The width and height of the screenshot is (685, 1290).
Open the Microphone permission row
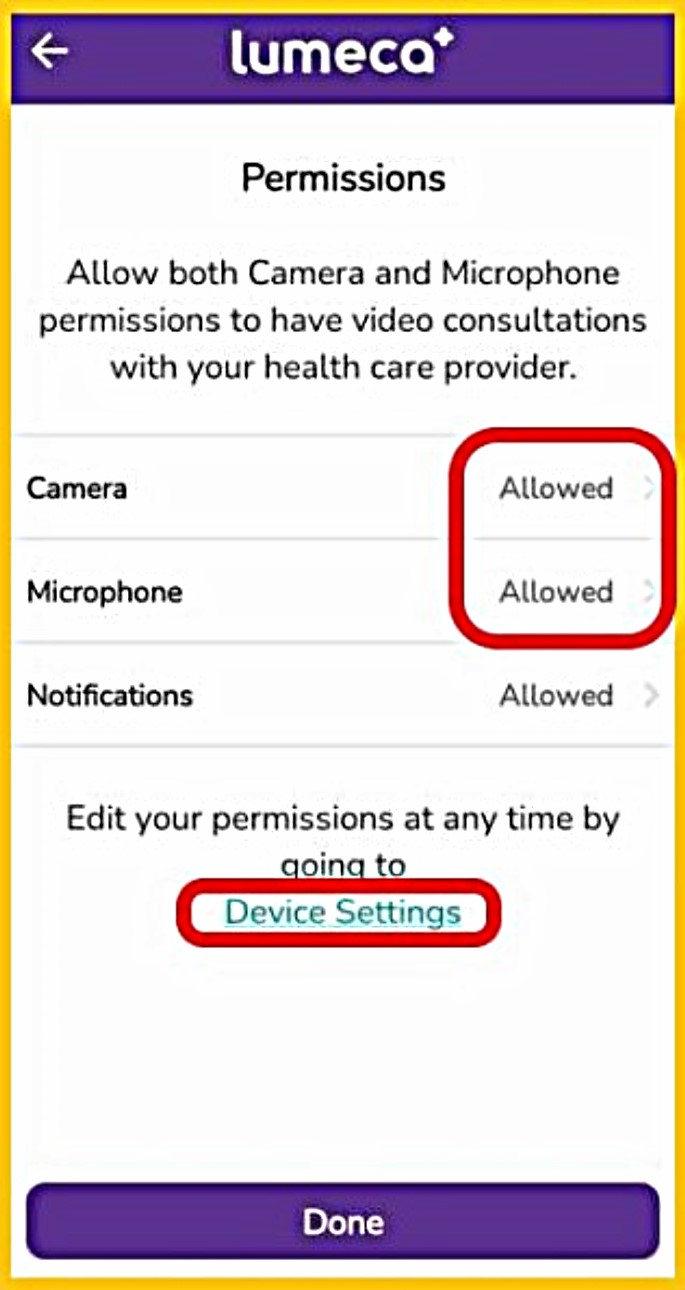tap(340, 592)
